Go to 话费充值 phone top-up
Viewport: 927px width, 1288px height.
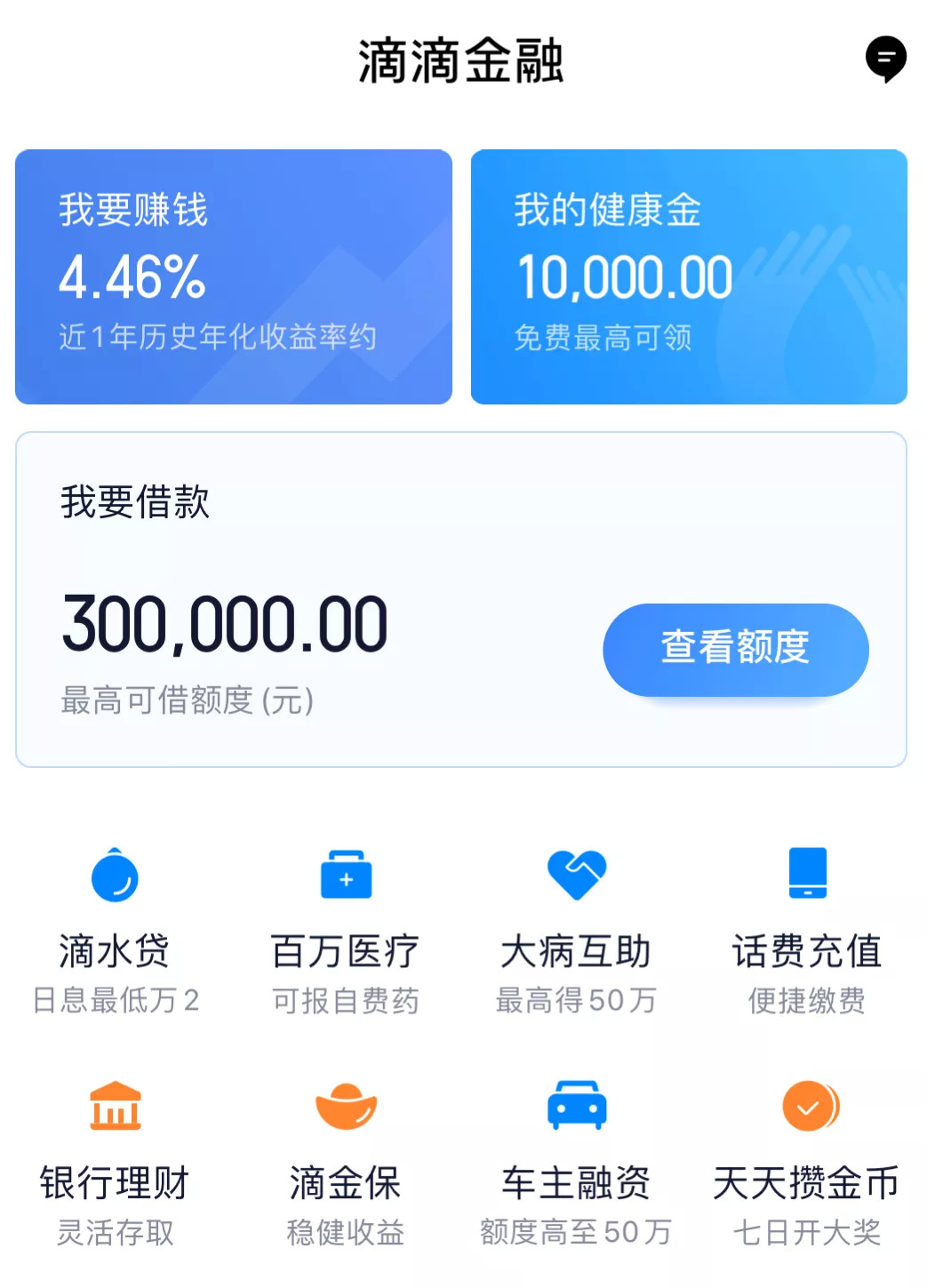807,930
